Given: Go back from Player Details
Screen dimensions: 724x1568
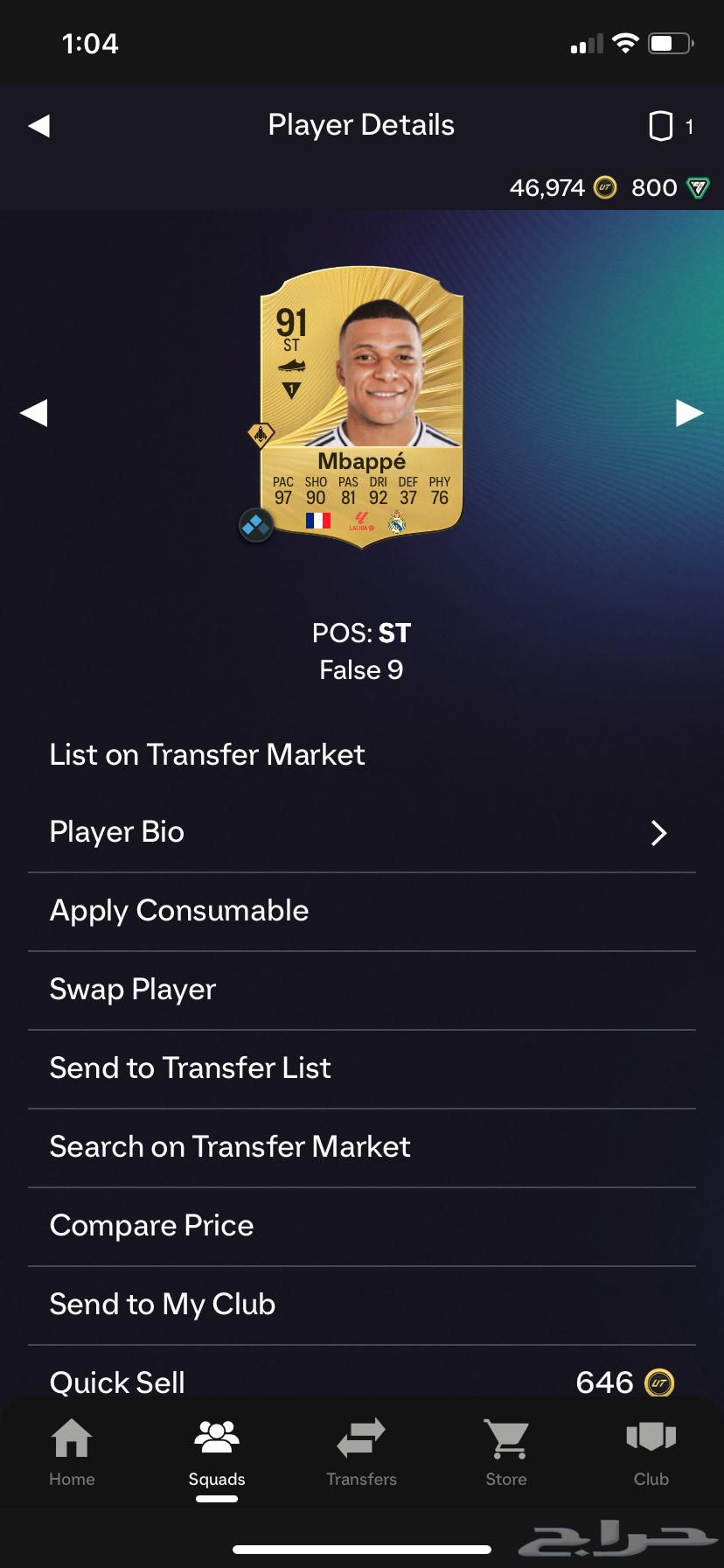Looking at the screenshot, I should point(39,126).
